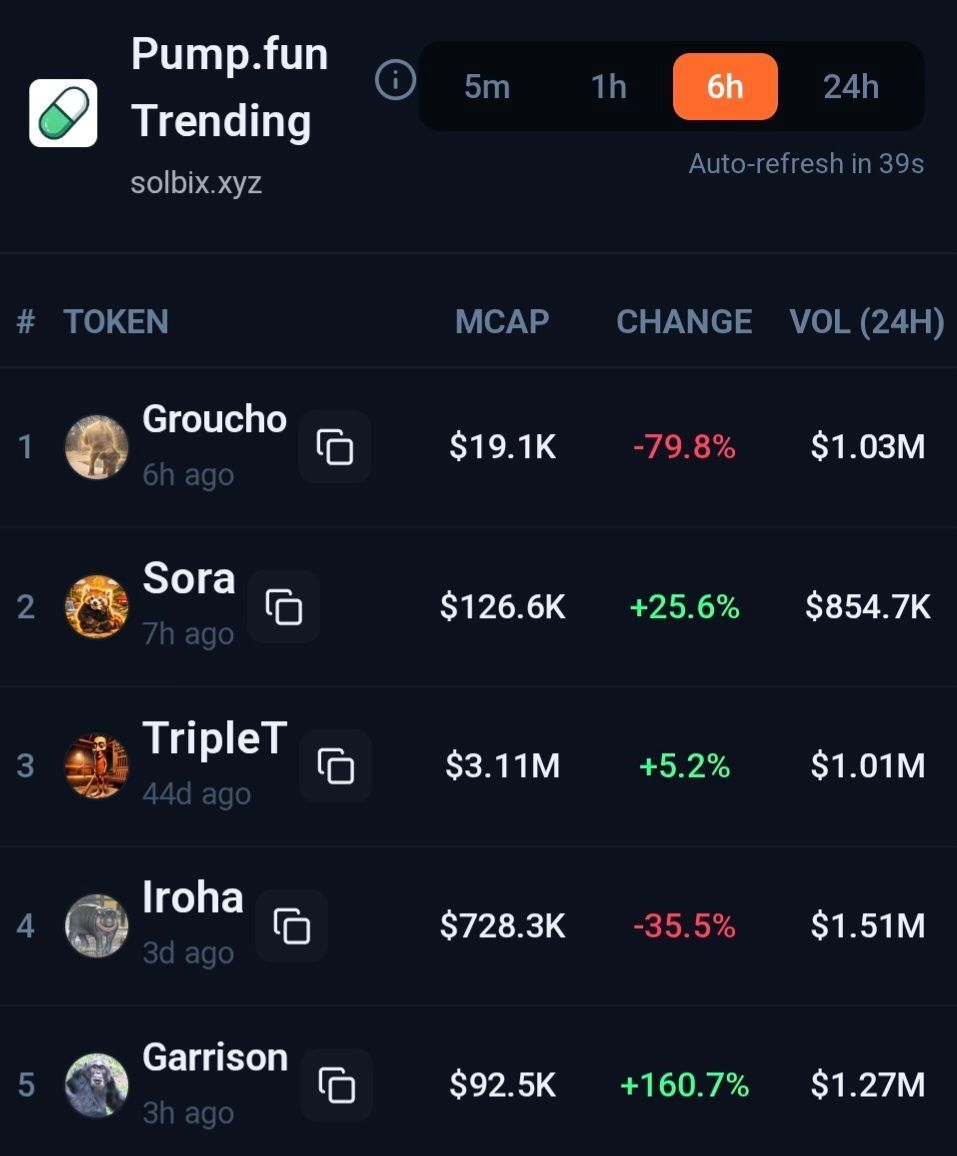The height and width of the screenshot is (1156, 957).
Task: Copy the Iroha token address
Action: pos(292,926)
